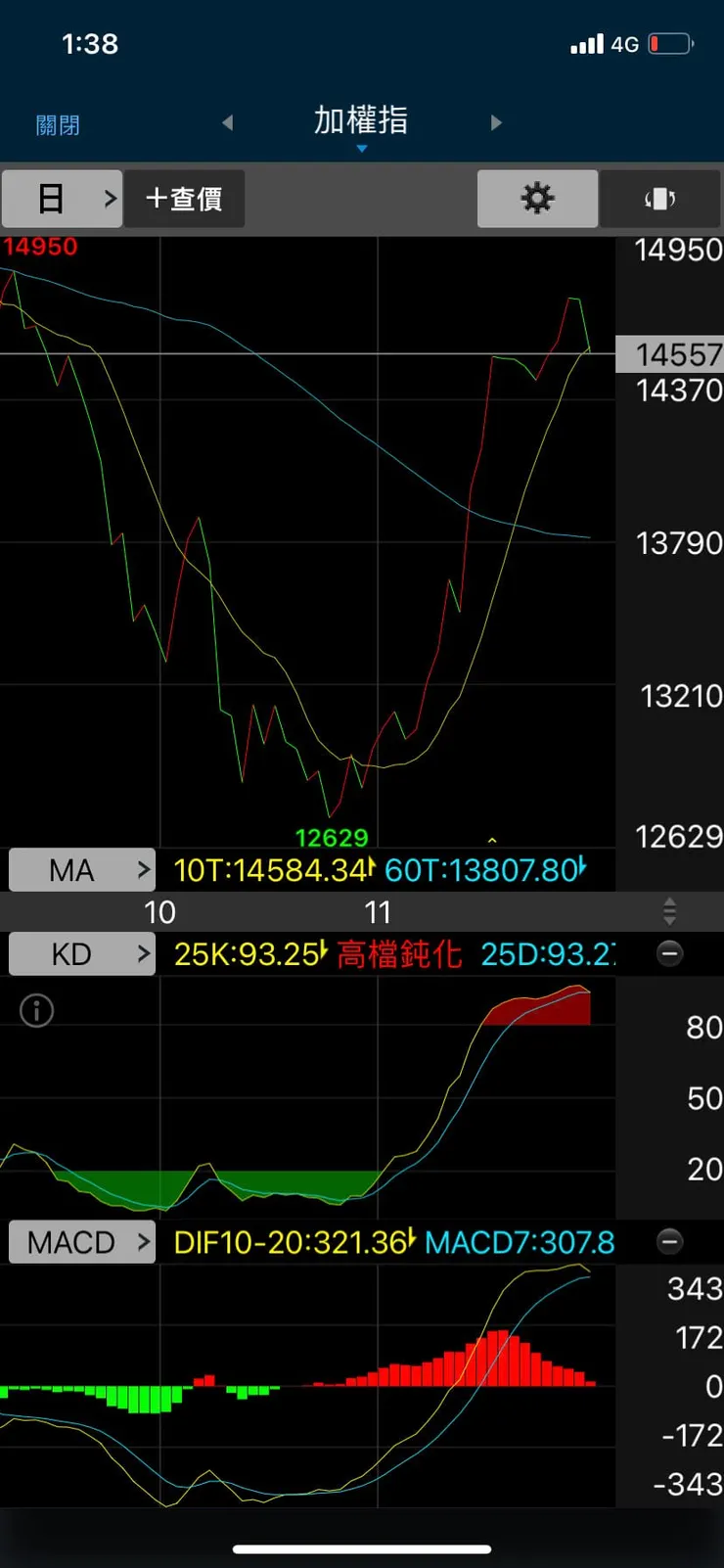The width and height of the screenshot is (724, 1568).
Task: Open chart settings gear
Action: 537,199
